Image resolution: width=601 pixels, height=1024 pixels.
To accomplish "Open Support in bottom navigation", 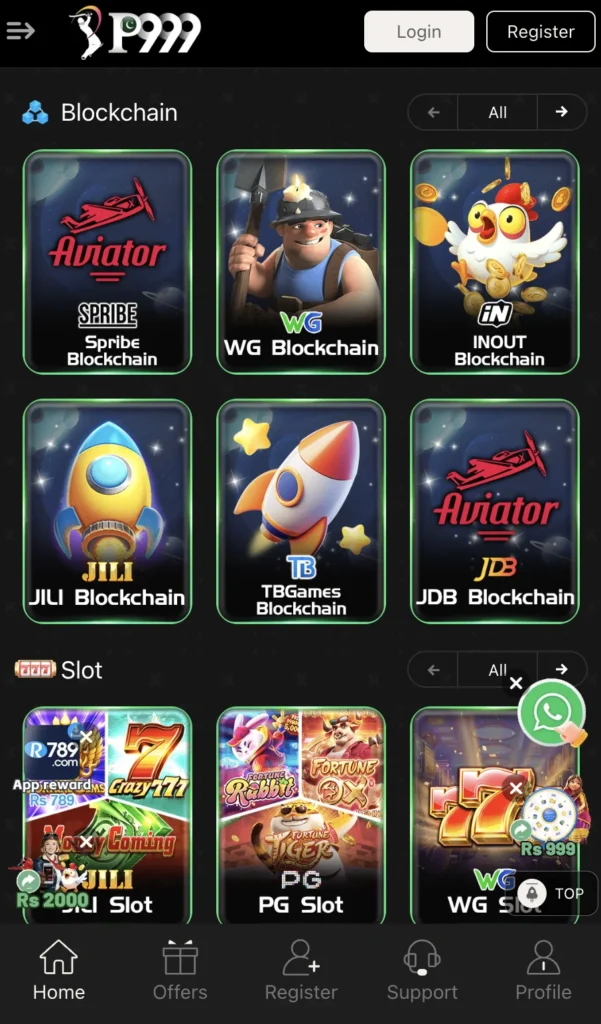I will coord(422,970).
